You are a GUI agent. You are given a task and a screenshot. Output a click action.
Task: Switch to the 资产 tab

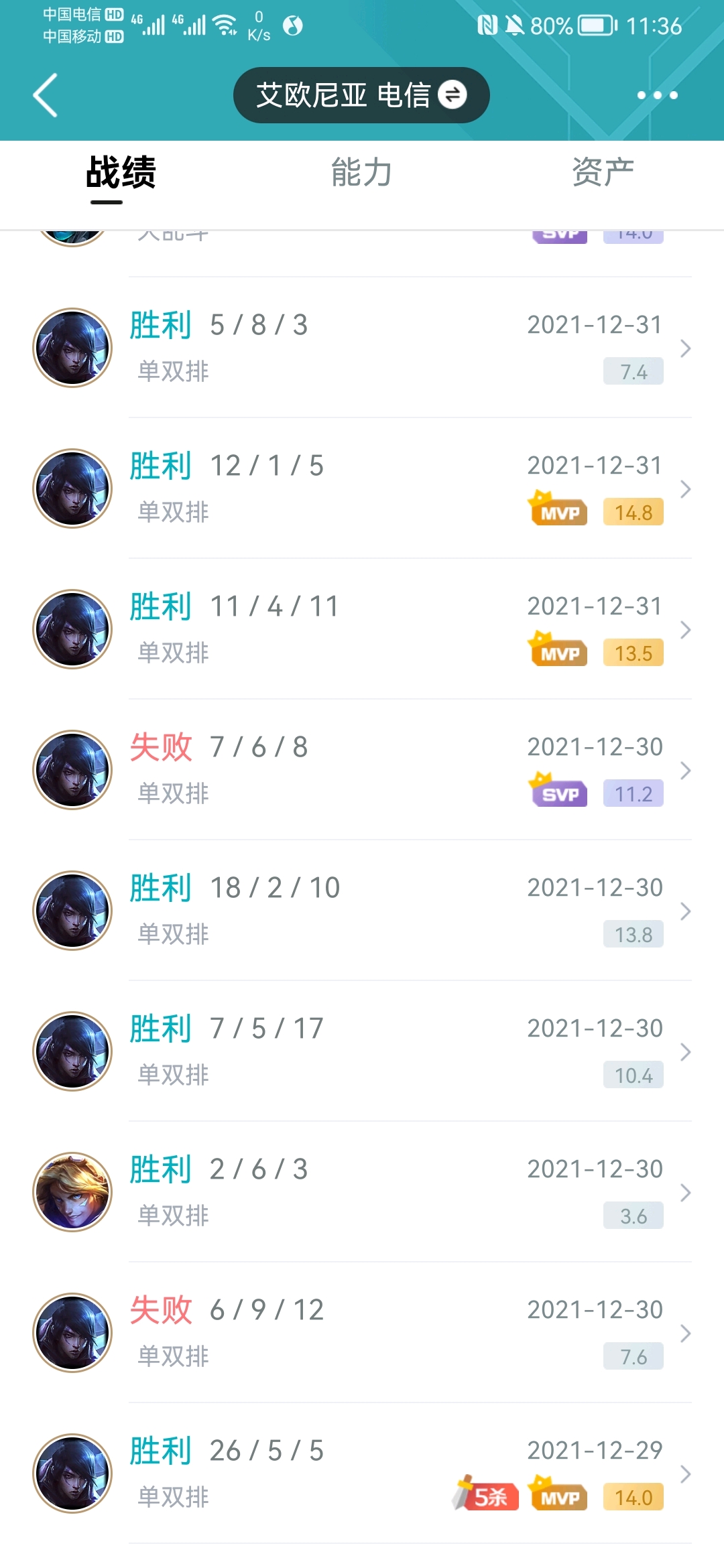[603, 173]
